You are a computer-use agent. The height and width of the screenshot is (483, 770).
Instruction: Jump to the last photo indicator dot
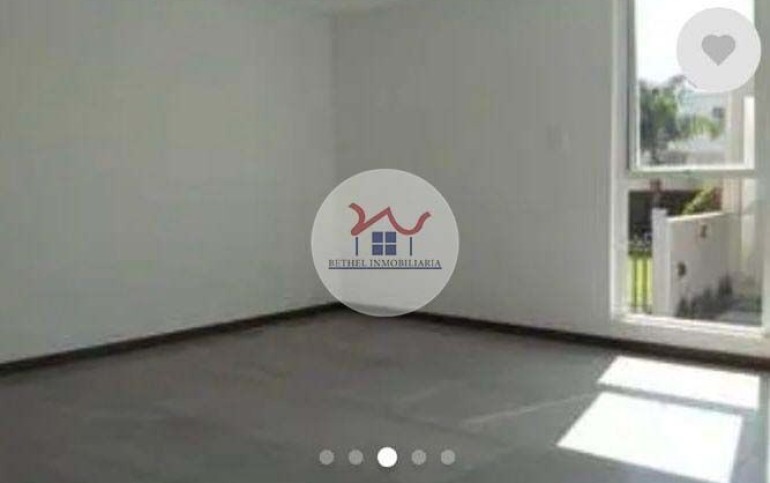point(448,457)
